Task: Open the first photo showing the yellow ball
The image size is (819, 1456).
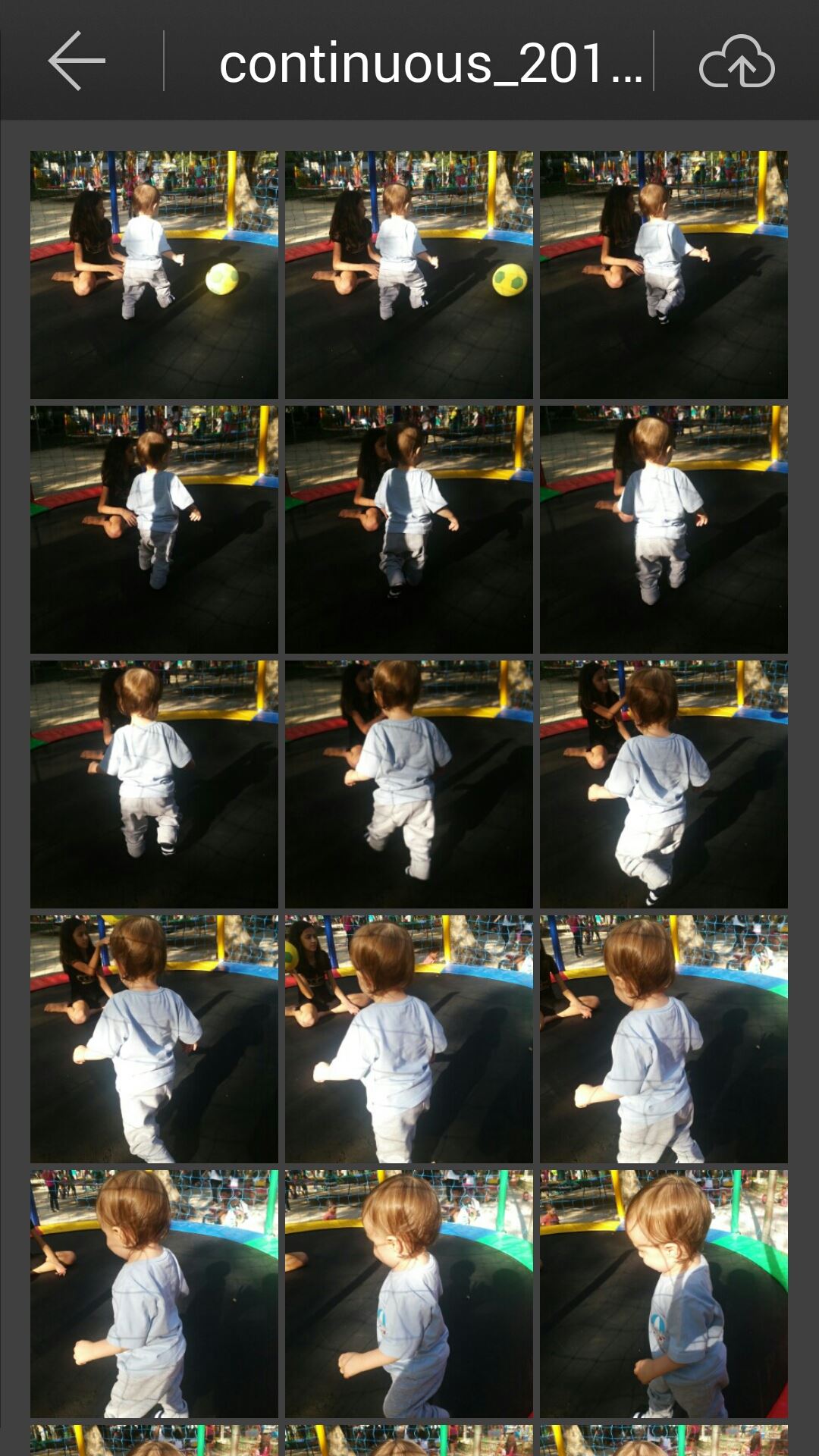Action: pyautogui.click(x=154, y=275)
